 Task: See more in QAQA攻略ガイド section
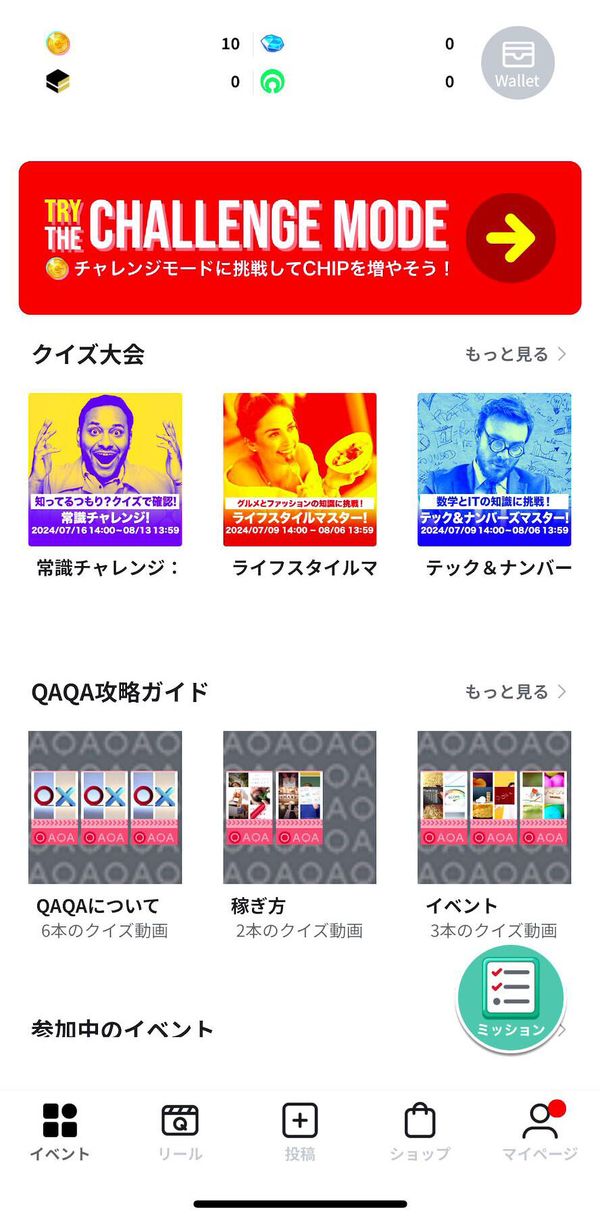click(516, 692)
